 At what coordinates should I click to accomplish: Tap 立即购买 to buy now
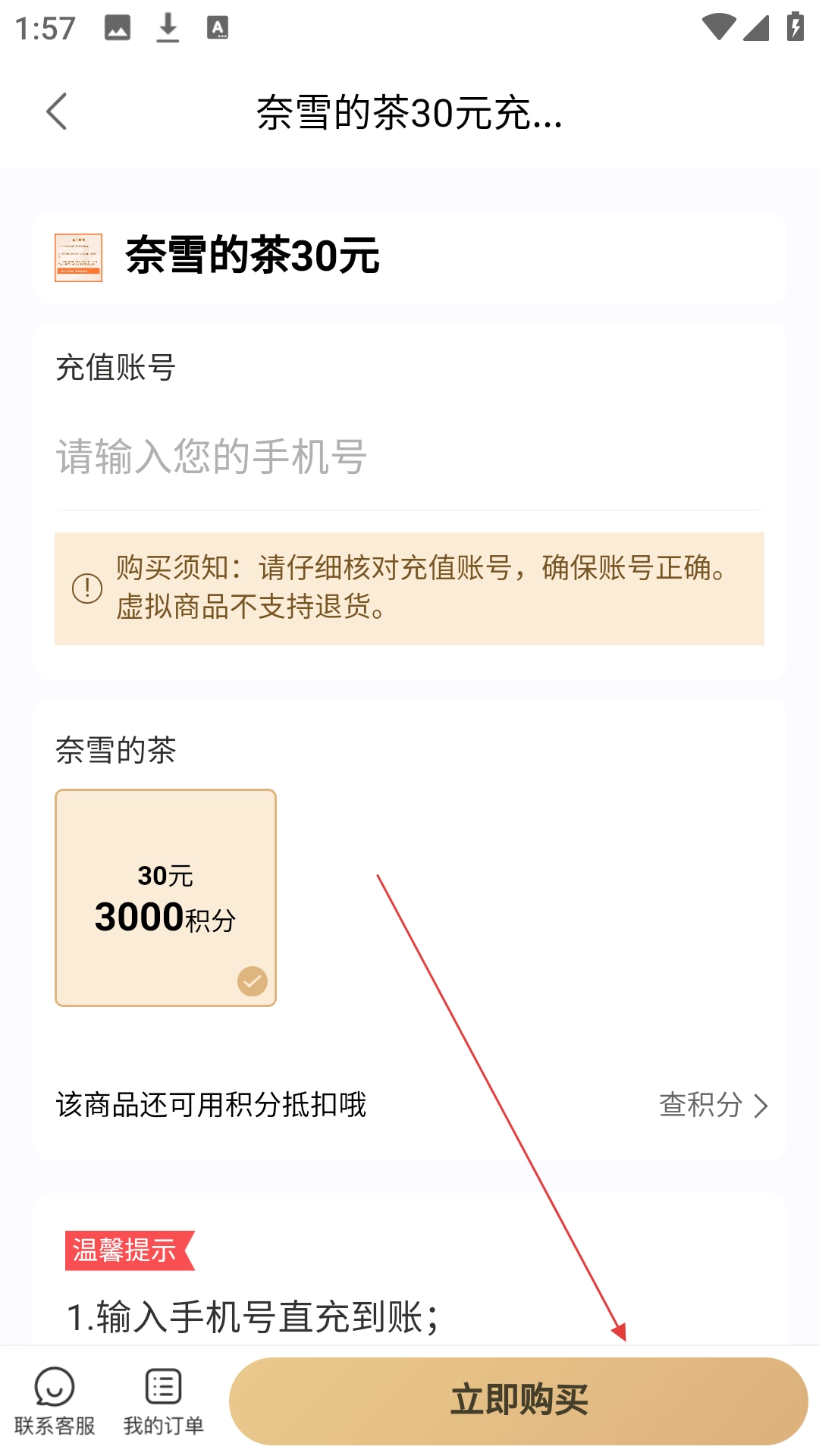coord(519,1401)
